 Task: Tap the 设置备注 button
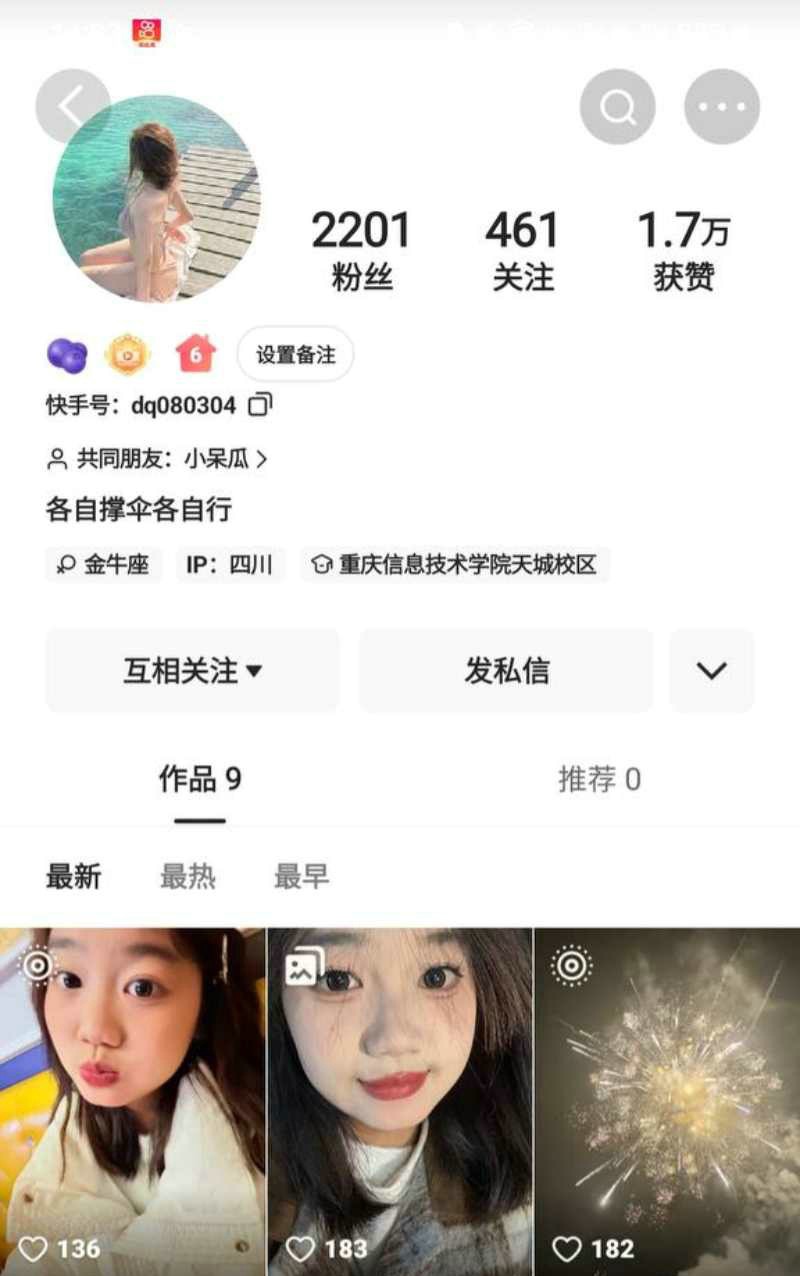point(295,354)
